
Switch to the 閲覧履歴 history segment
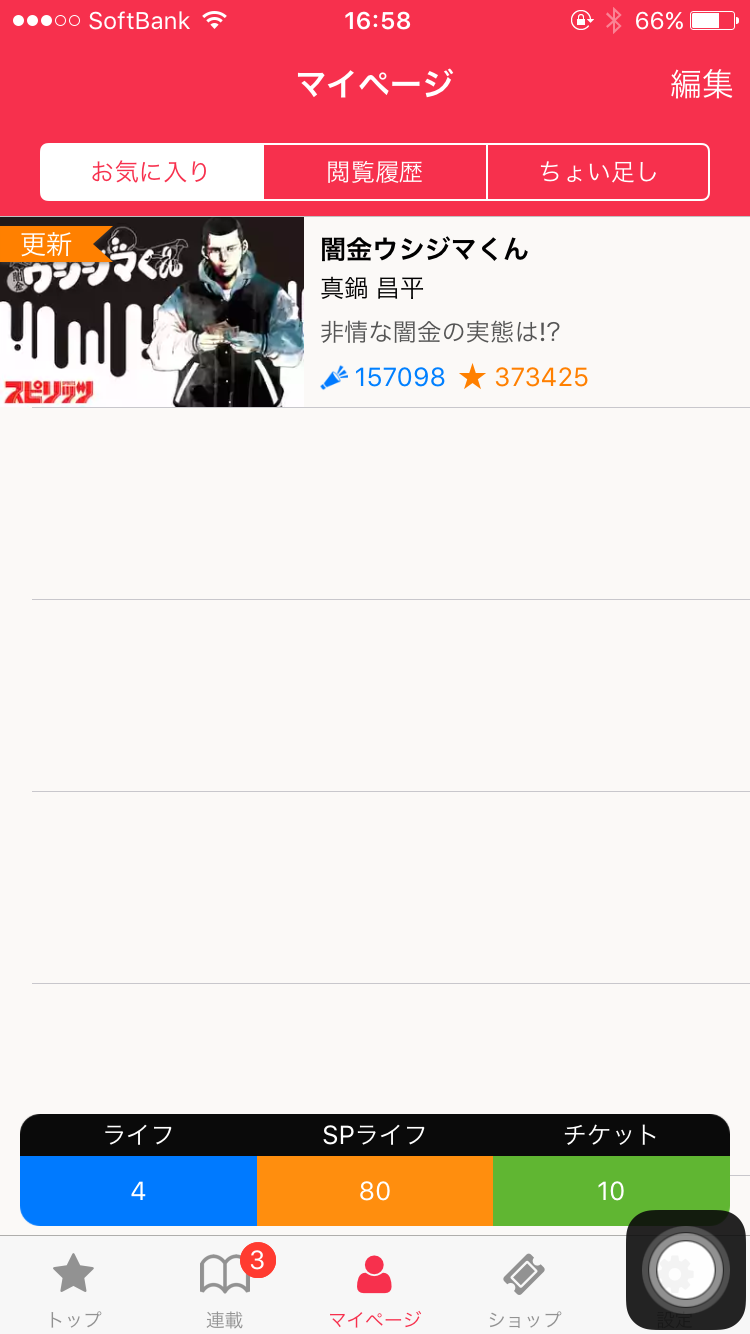(x=375, y=172)
